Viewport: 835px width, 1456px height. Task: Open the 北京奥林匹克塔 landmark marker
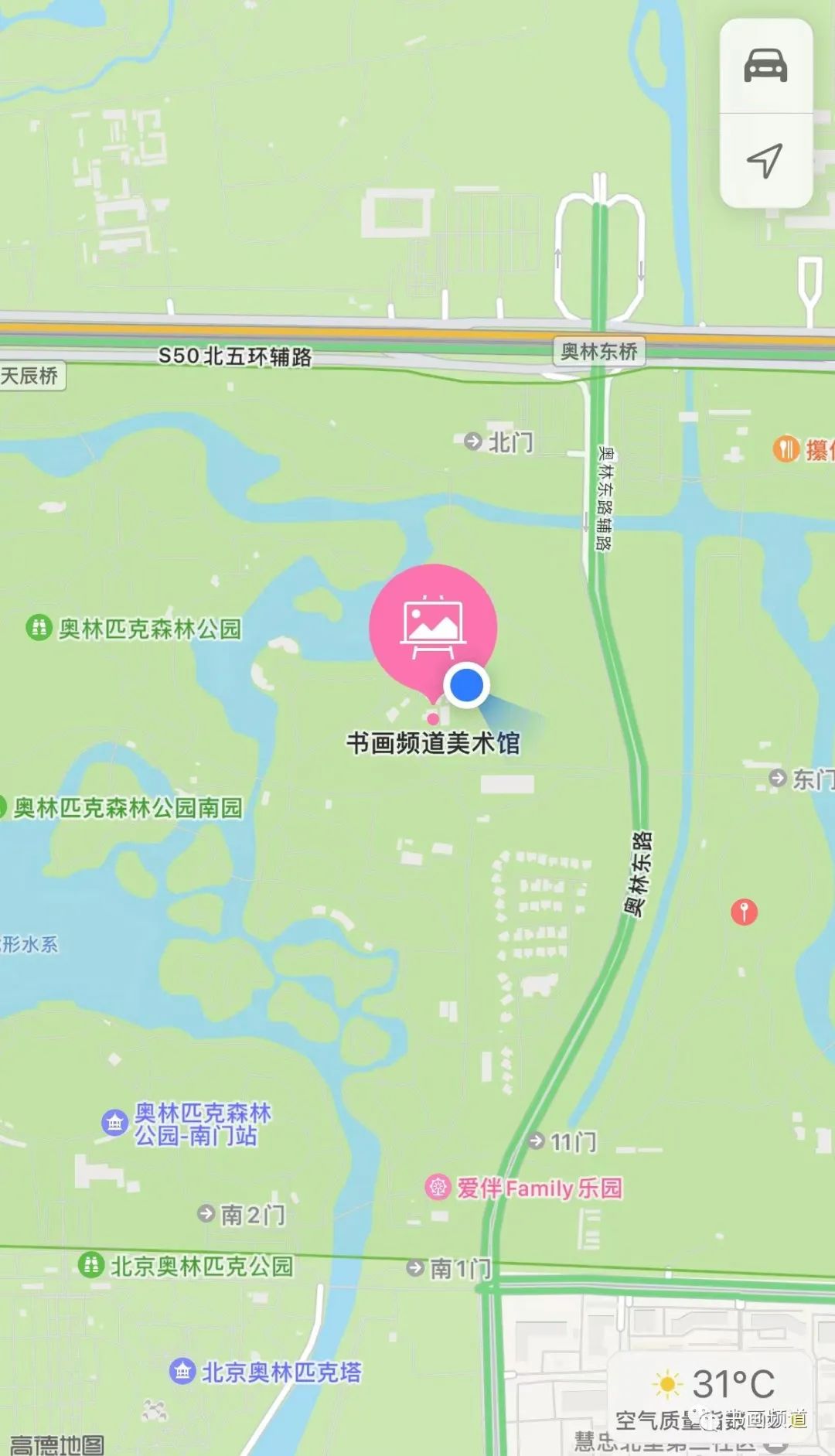pos(182,1372)
